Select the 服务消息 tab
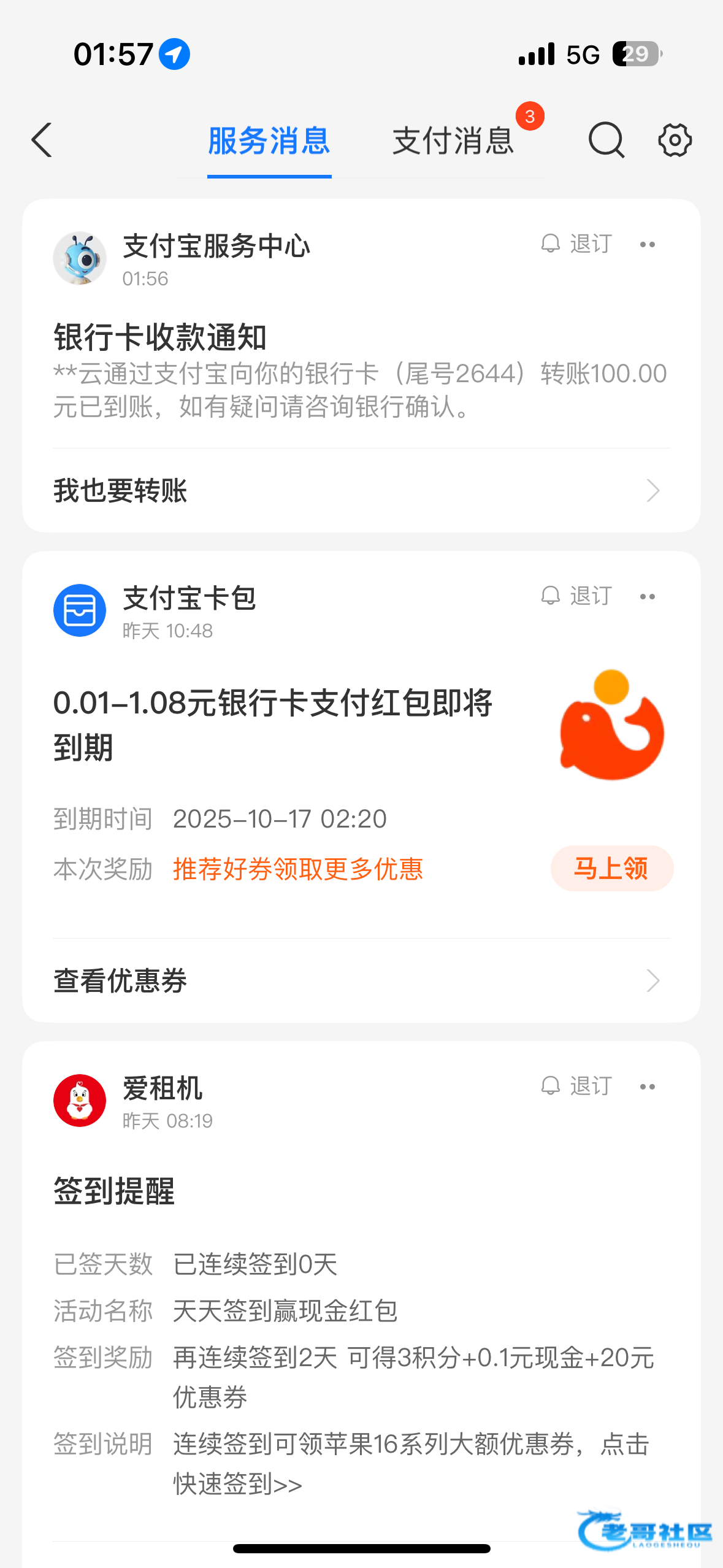Viewport: 723px width, 1568px height. [x=269, y=141]
